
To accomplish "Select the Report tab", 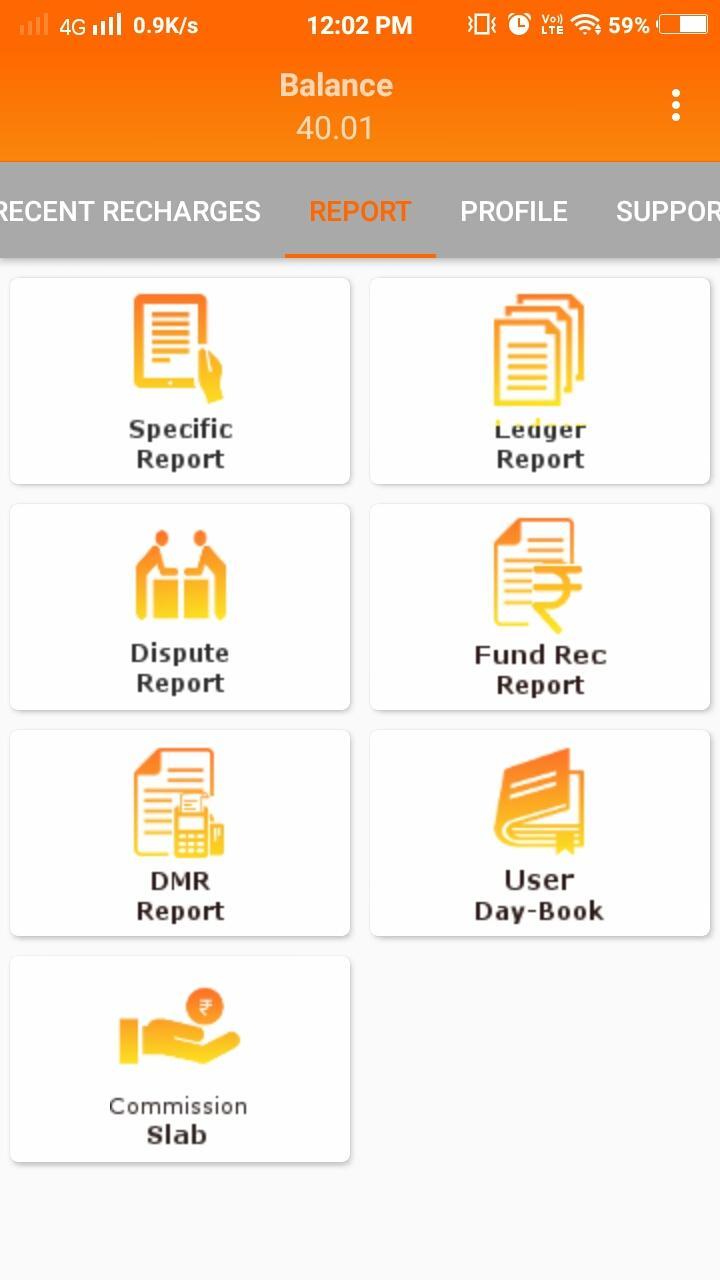I will pyautogui.click(x=360, y=211).
